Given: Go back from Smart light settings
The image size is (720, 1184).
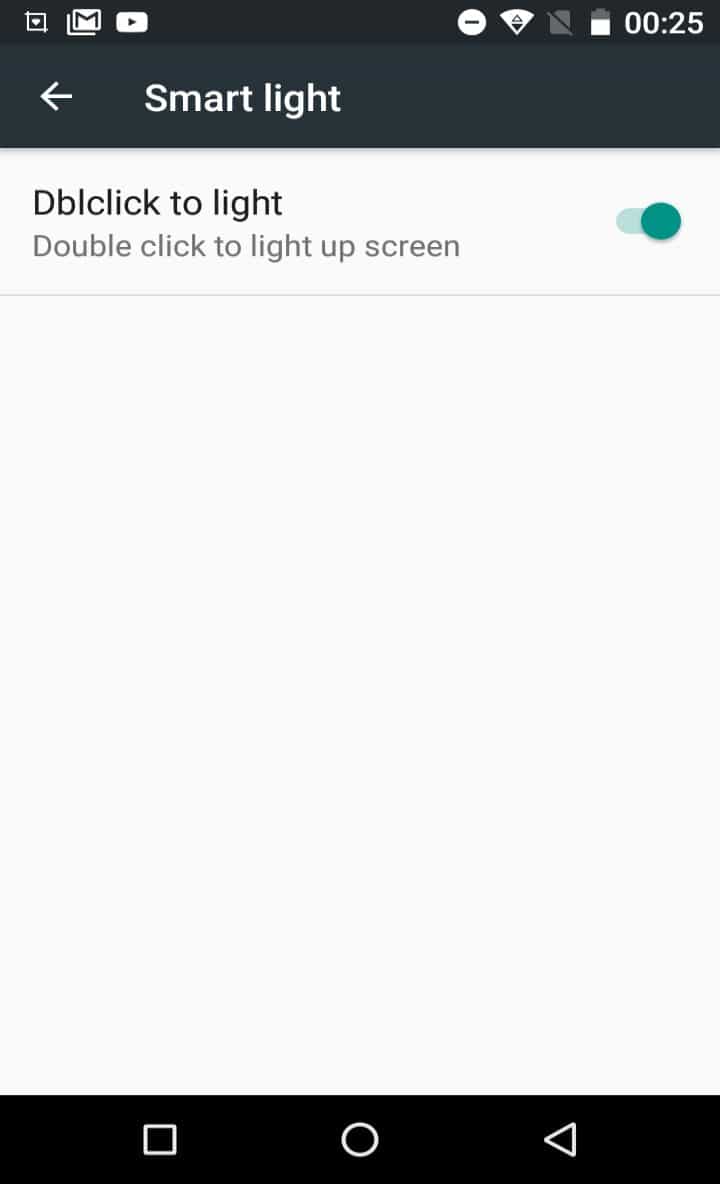Looking at the screenshot, I should point(56,97).
